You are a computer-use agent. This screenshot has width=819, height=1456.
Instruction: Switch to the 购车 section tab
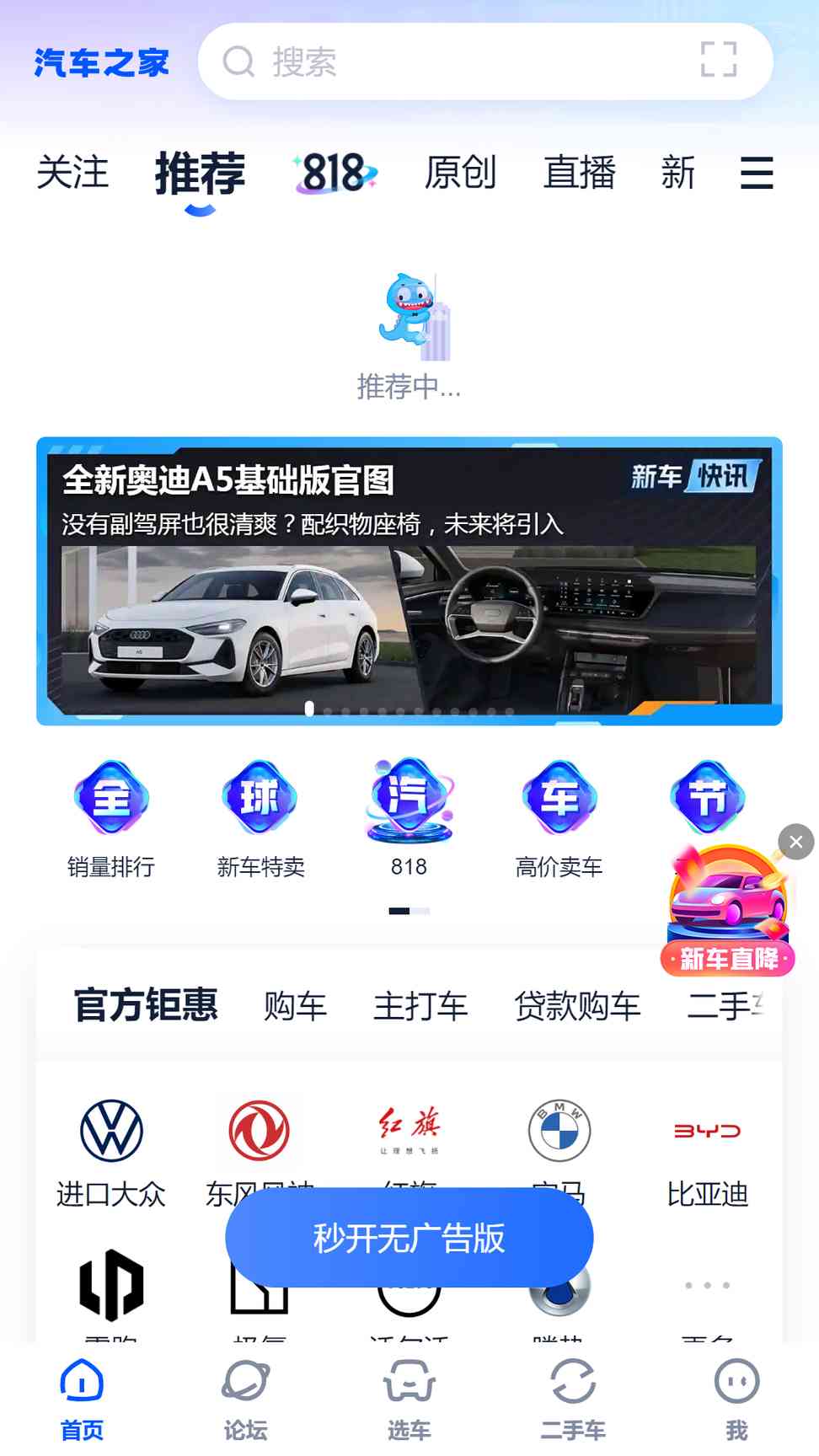(295, 1005)
